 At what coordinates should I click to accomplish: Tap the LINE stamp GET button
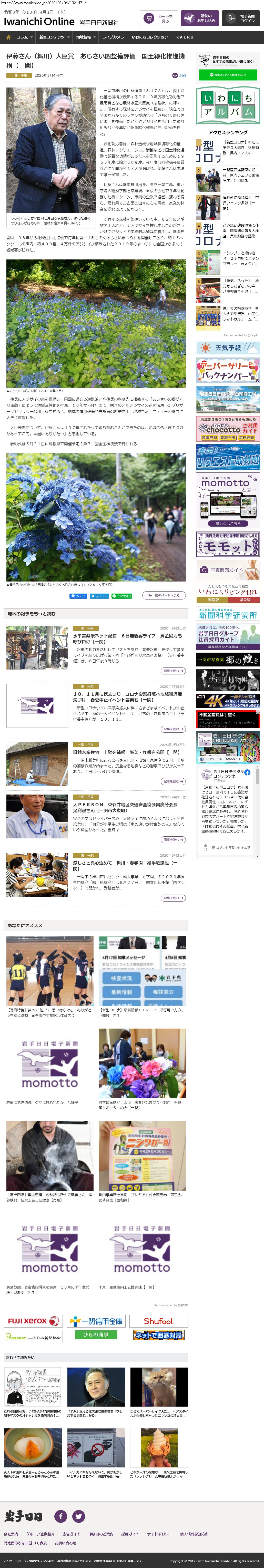coord(228,75)
